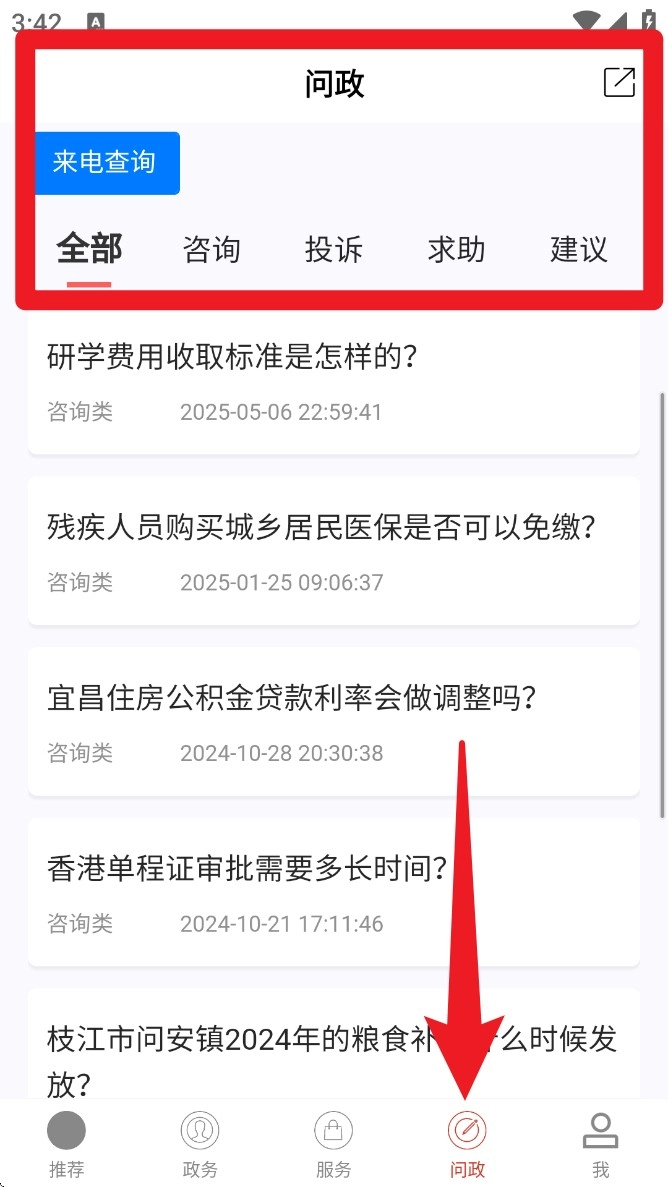Screen dimensions: 668x1187
Task: Switch to the 政务 tab
Action: (200, 1144)
